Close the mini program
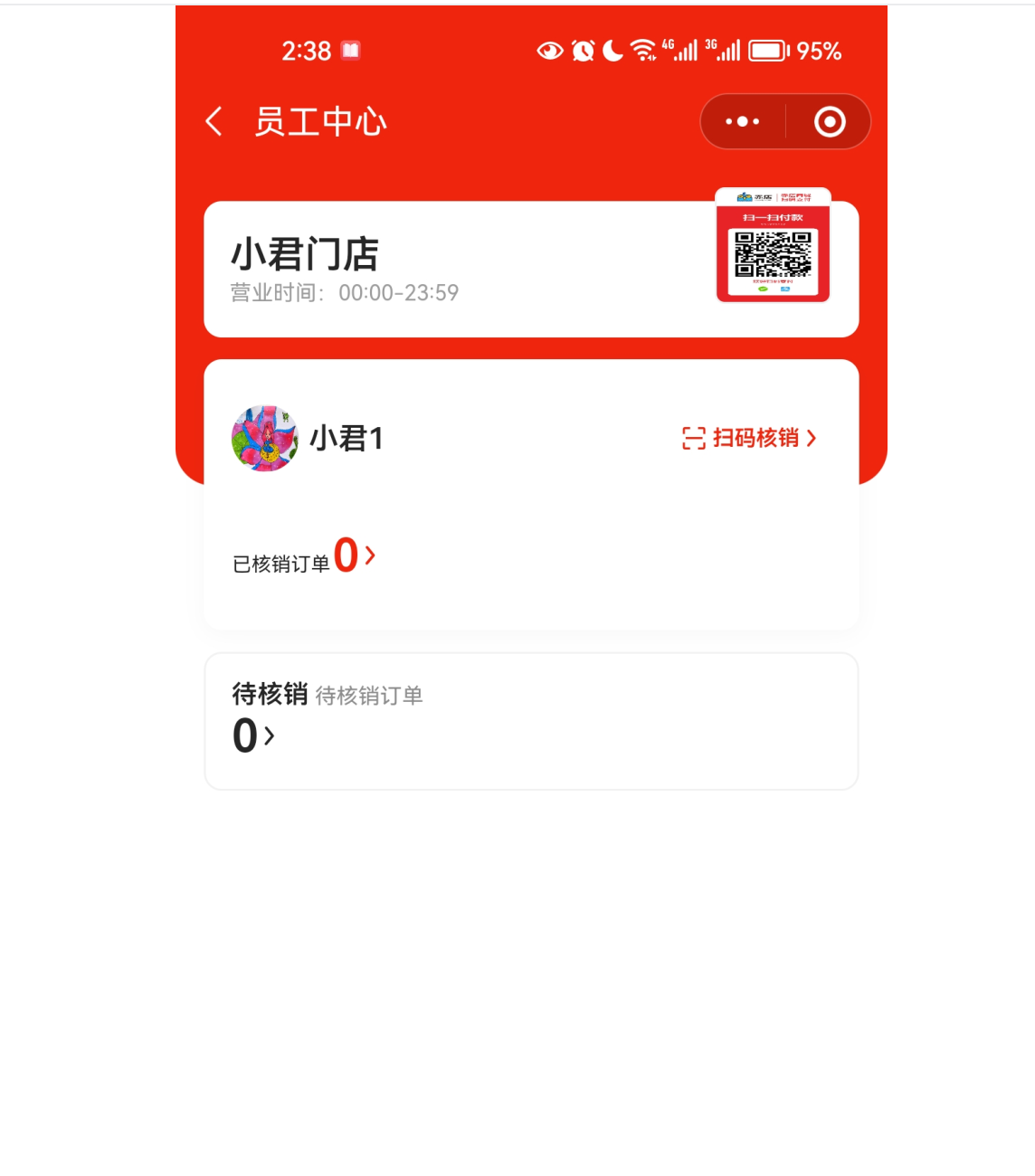The image size is (1035, 1176). point(829,121)
